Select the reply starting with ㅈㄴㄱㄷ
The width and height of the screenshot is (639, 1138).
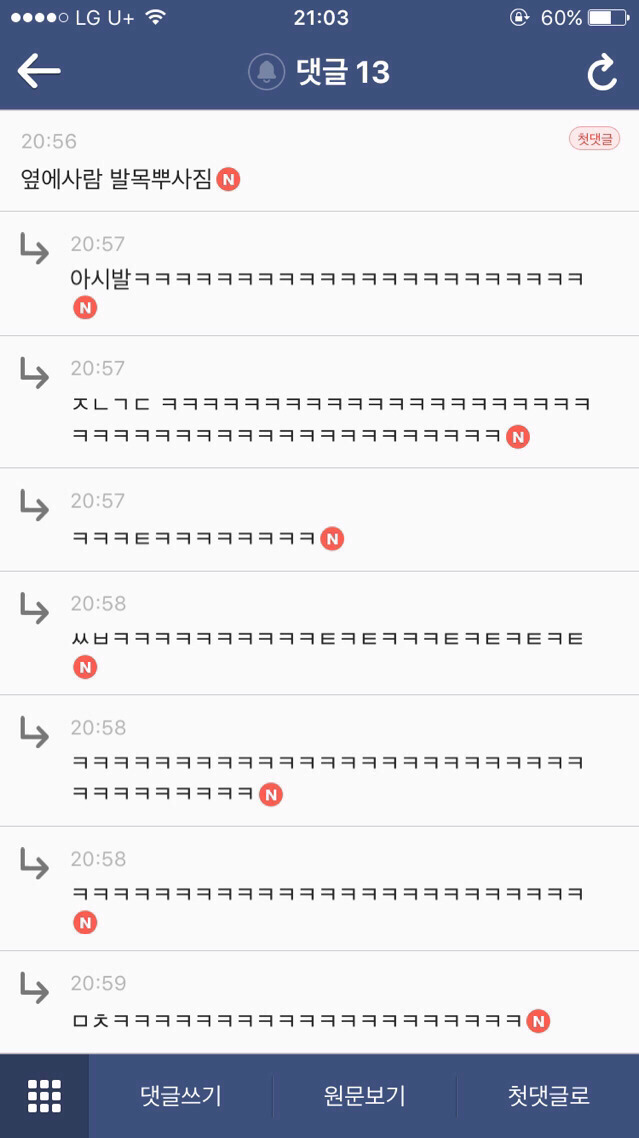tap(330, 405)
